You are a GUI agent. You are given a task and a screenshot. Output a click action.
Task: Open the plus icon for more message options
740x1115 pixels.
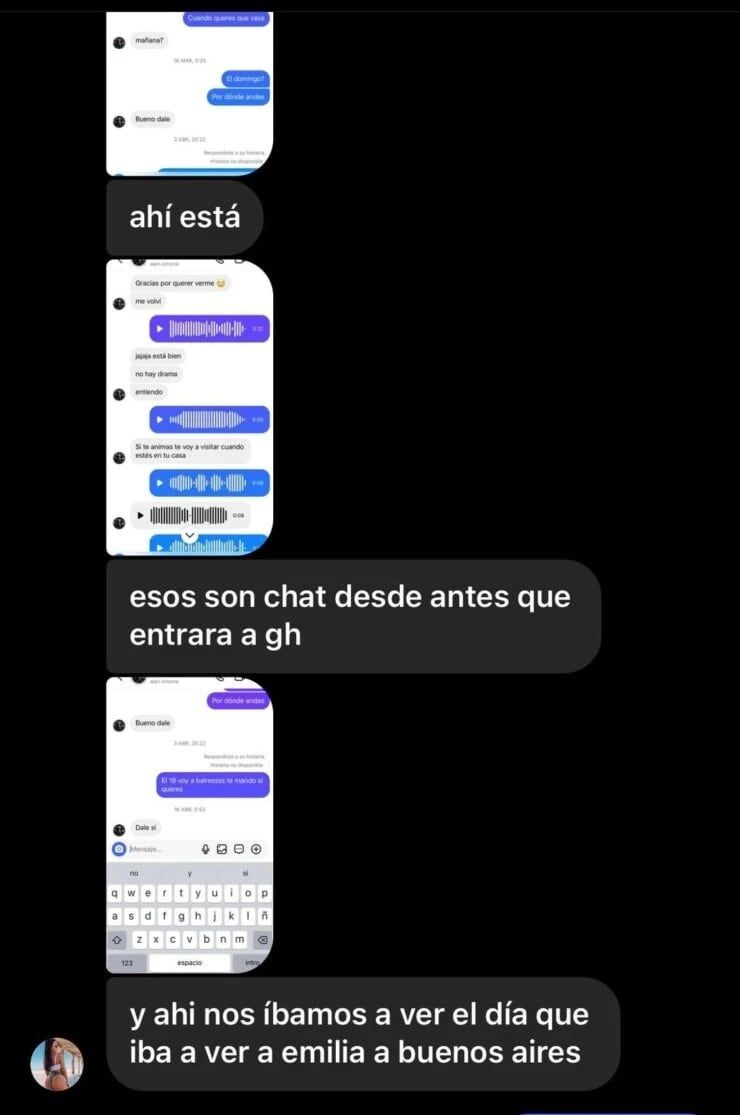256,849
